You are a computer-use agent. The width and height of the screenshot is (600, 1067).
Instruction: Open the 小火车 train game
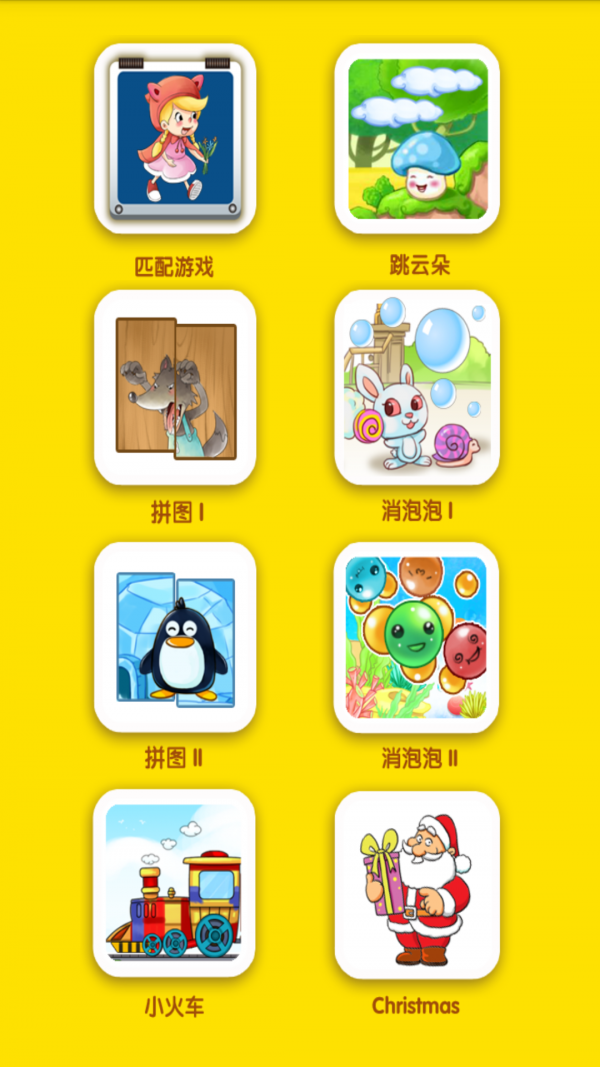[x=175, y=883]
